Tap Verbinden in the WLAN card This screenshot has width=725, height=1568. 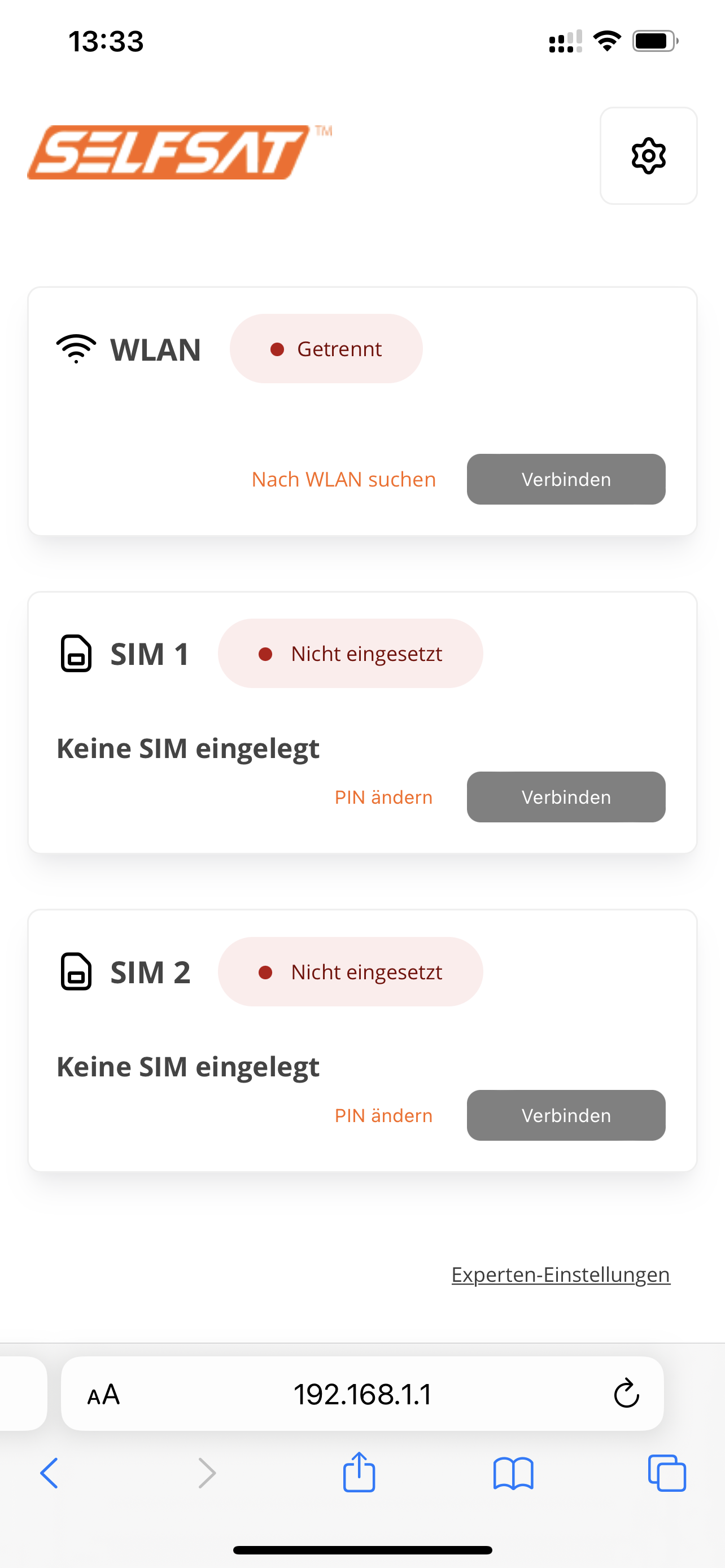[x=566, y=479]
